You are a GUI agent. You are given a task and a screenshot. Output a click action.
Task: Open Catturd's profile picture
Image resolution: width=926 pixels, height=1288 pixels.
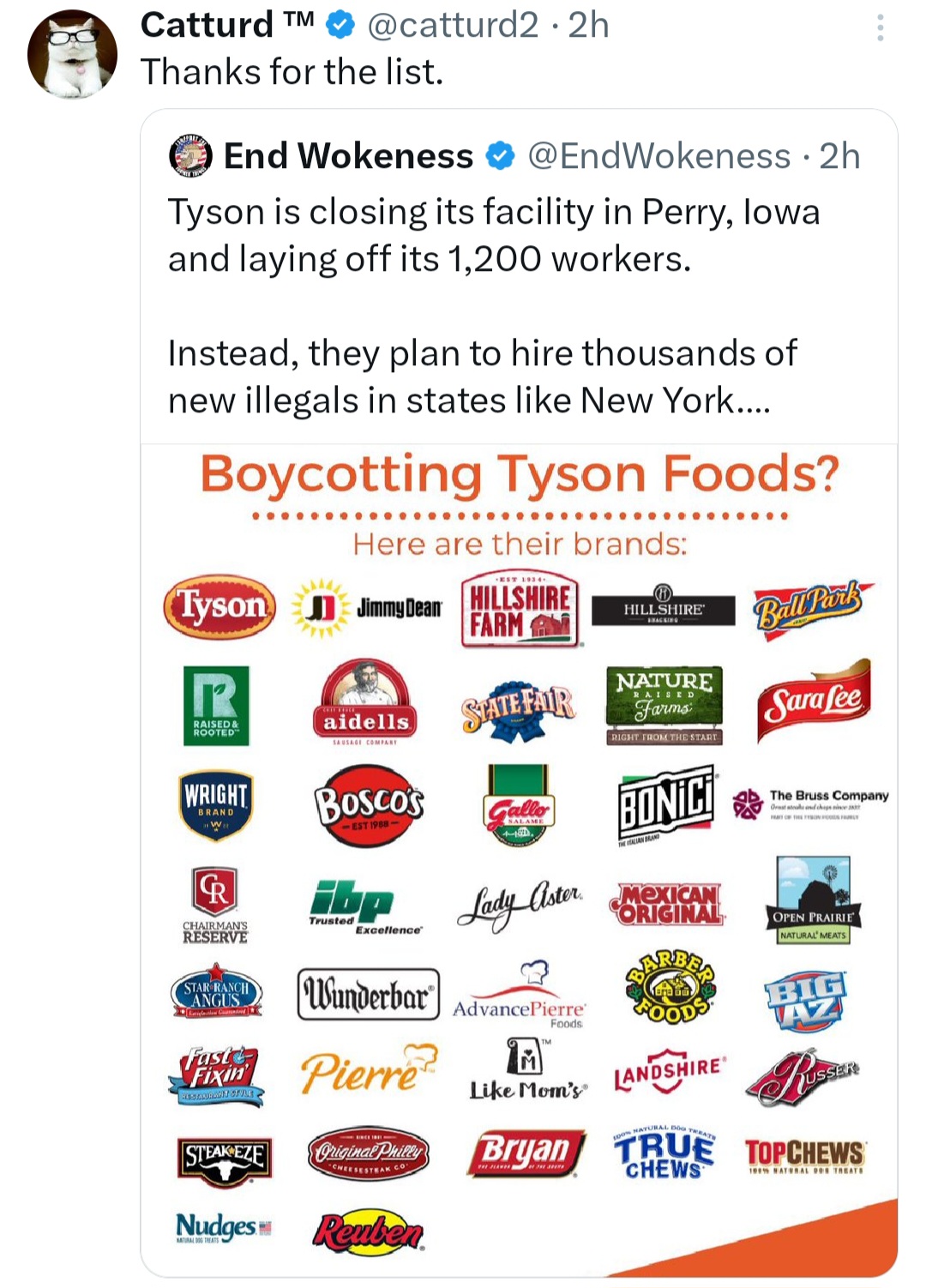pyautogui.click(x=72, y=55)
